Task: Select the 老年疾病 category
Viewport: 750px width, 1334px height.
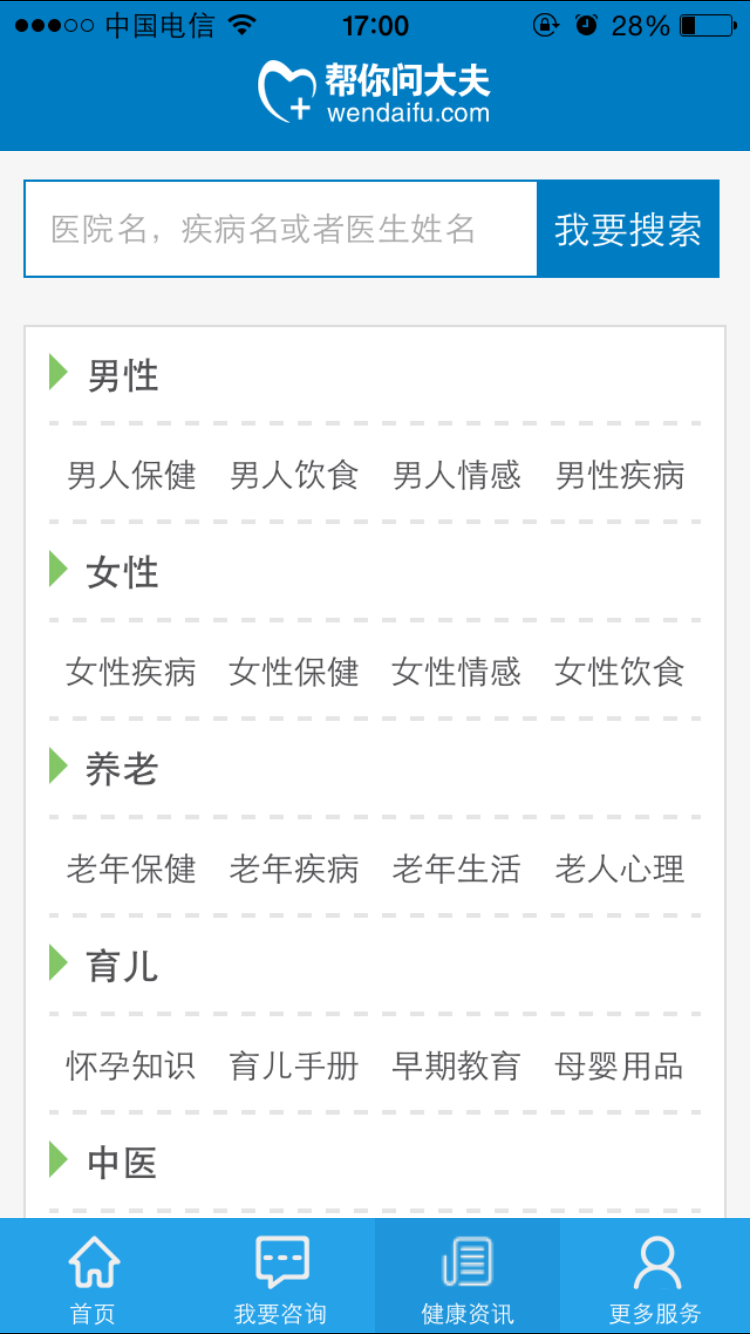Action: pos(294,869)
